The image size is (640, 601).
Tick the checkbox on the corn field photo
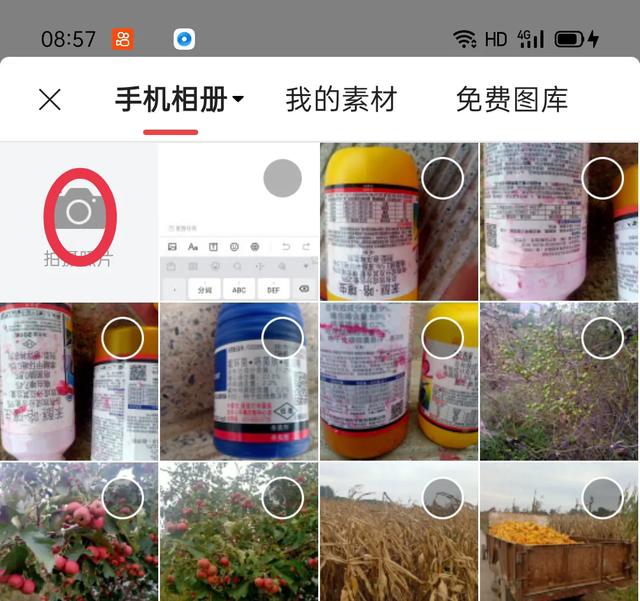[x=442, y=497]
